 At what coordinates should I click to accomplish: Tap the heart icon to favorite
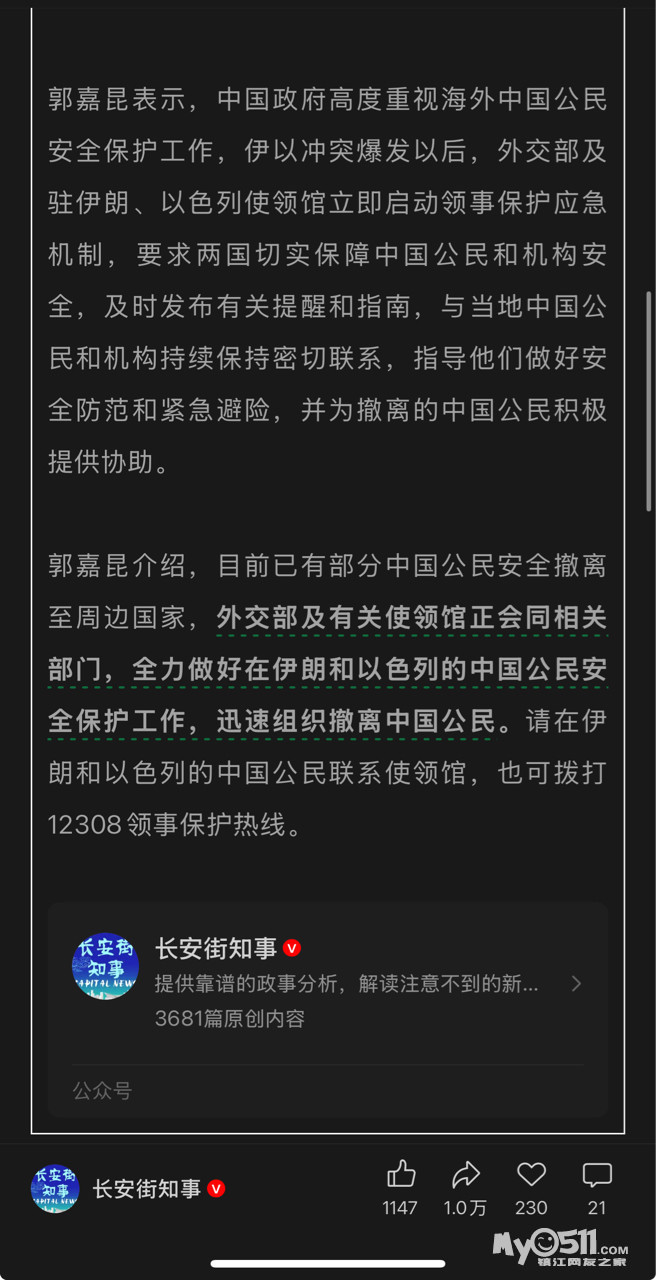[531, 1175]
